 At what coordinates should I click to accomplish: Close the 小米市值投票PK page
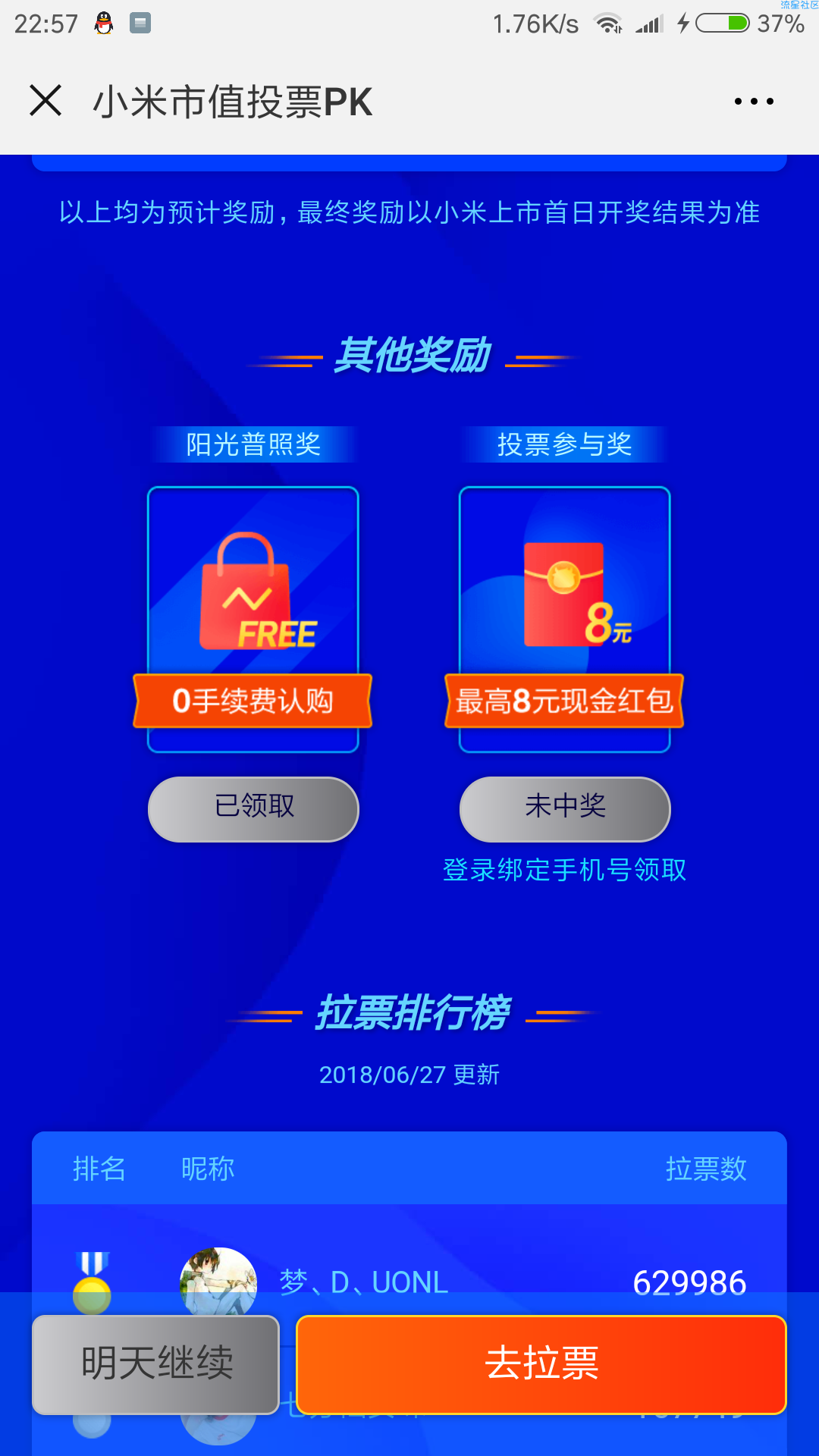[x=45, y=101]
